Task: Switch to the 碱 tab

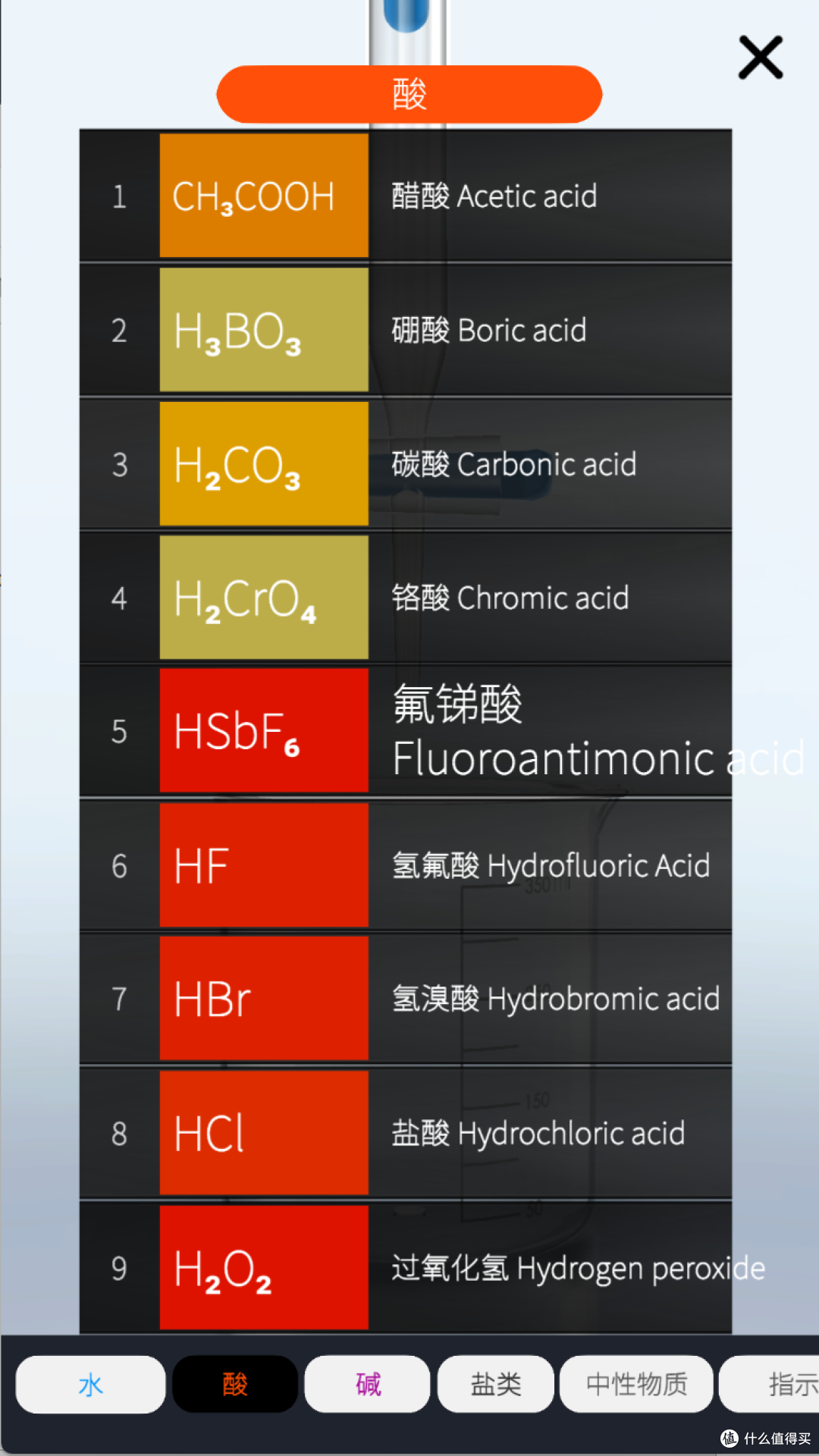Action: point(368,1385)
